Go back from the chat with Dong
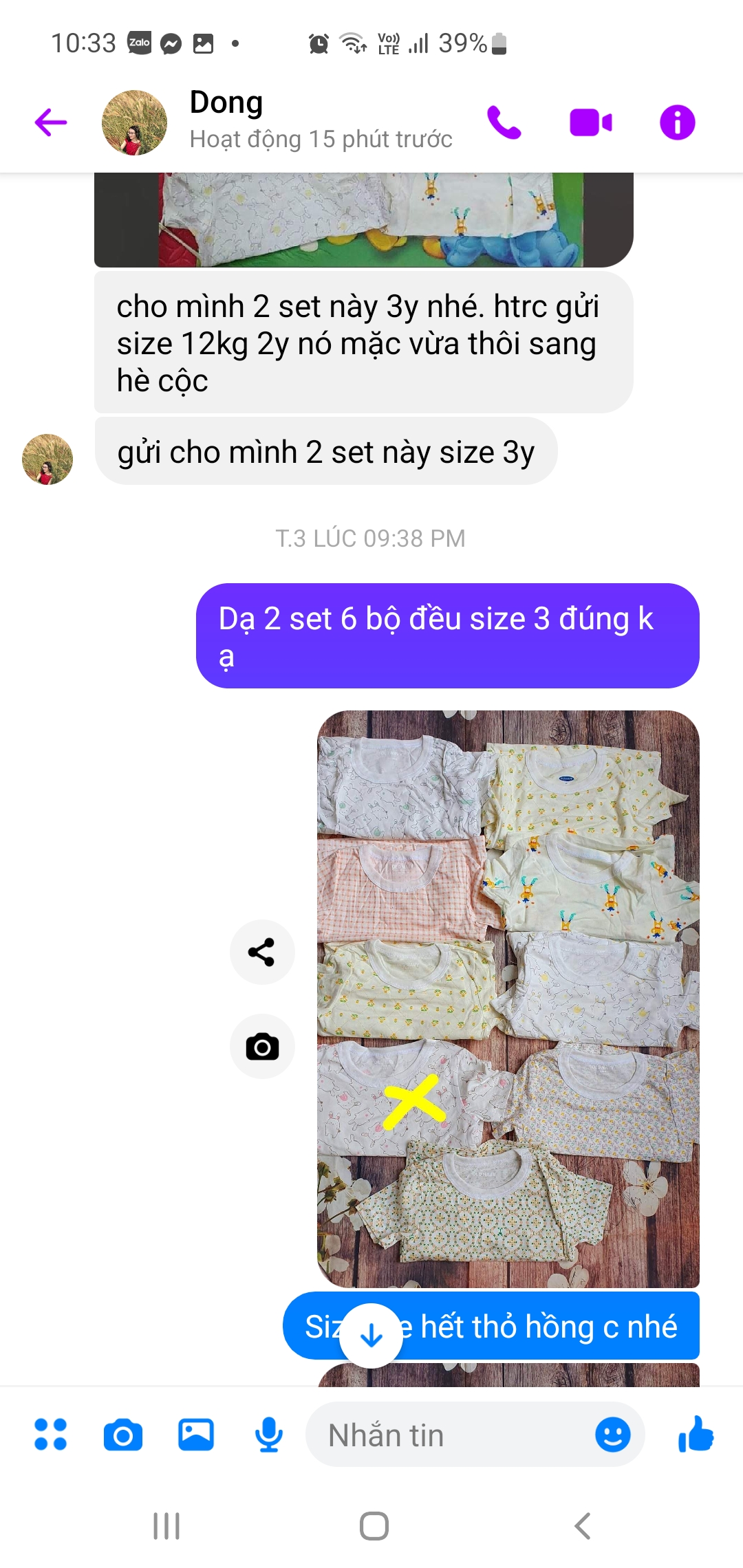This screenshot has width=743, height=1568. [51, 123]
